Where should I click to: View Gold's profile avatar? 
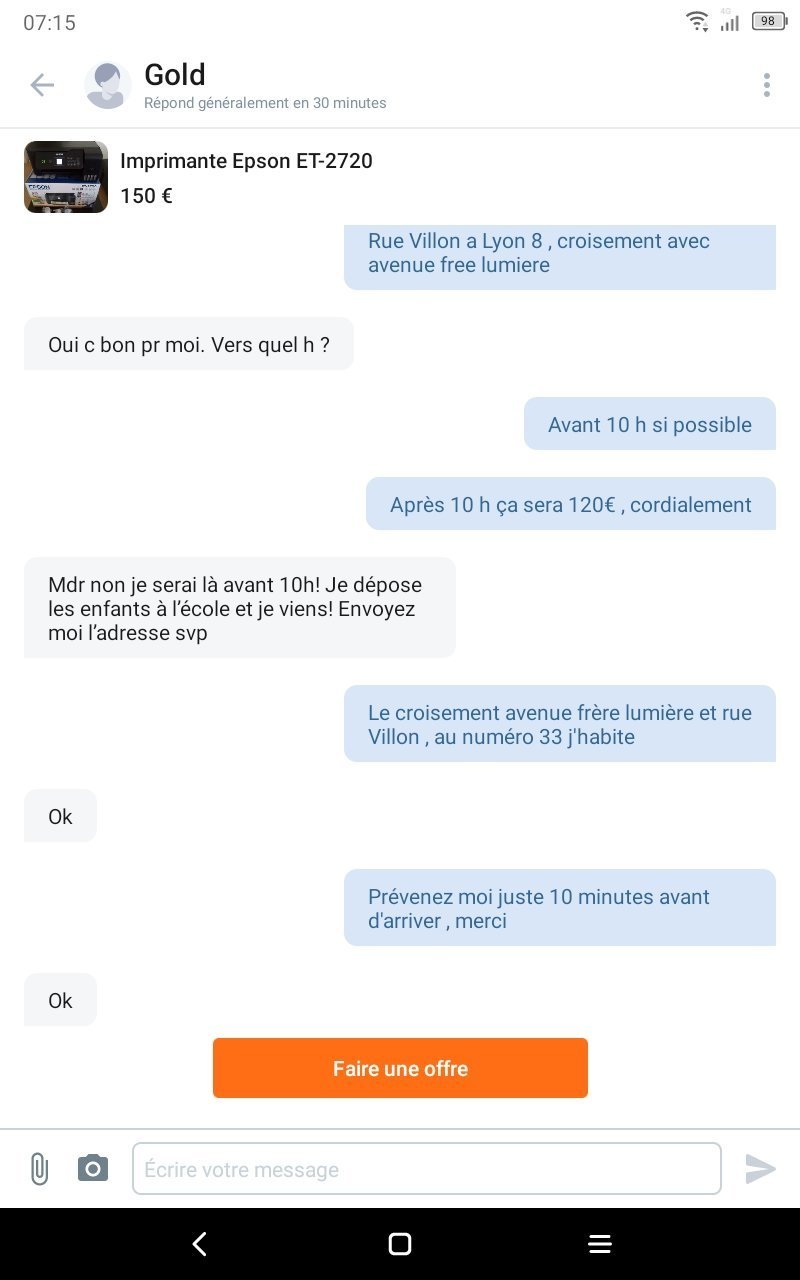tap(107, 85)
